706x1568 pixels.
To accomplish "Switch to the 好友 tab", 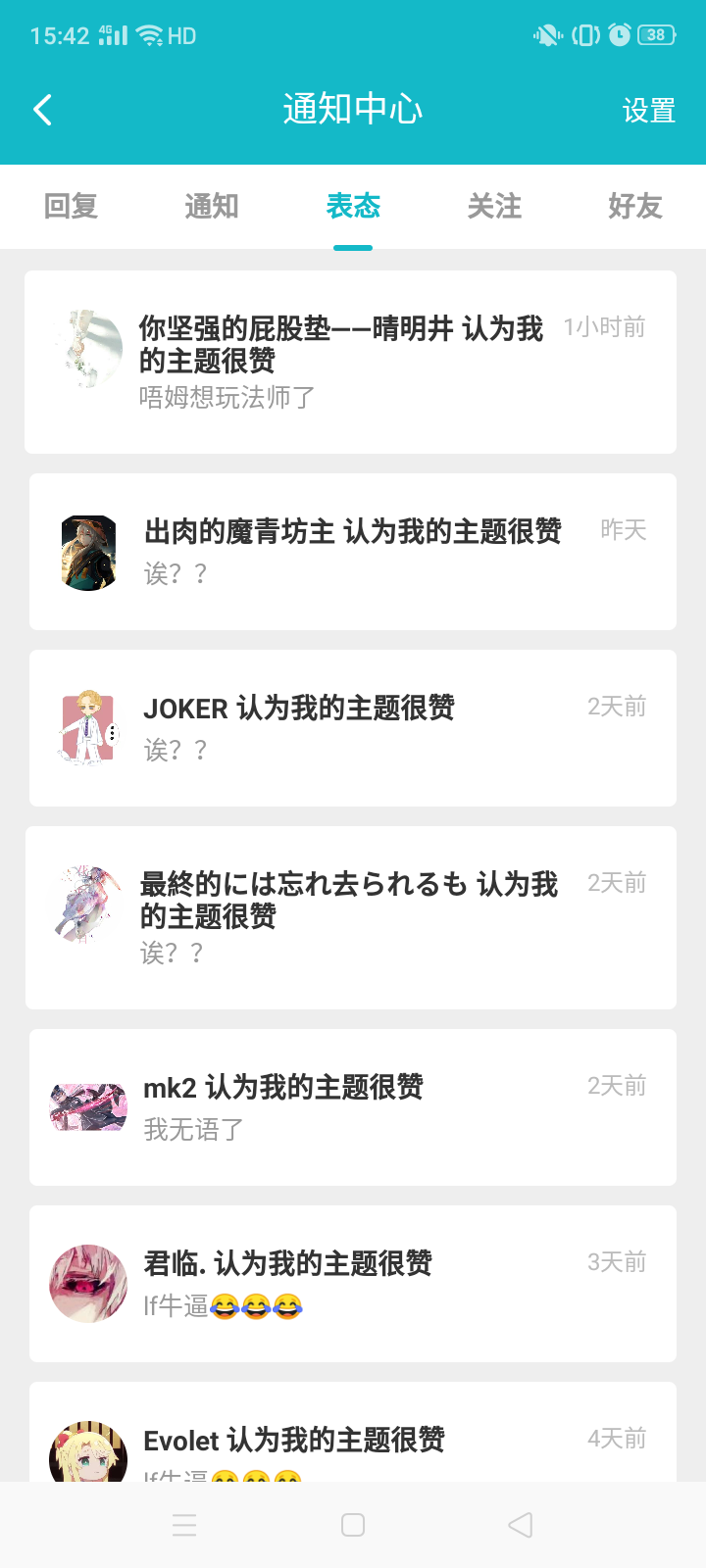I will pyautogui.click(x=635, y=207).
